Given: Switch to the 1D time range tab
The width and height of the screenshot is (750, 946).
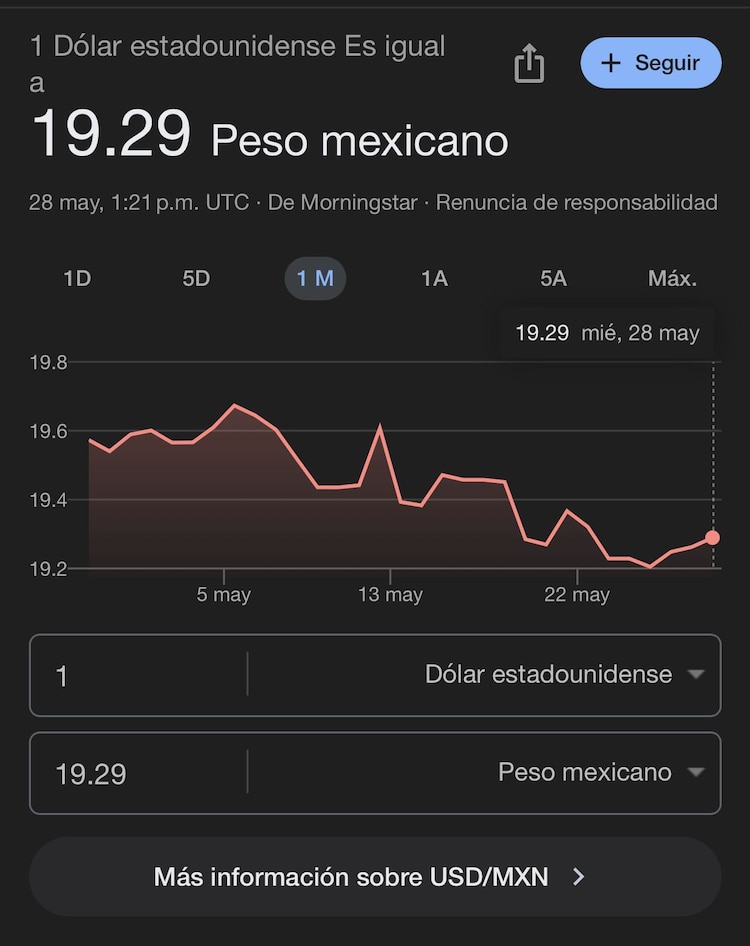Looking at the screenshot, I should pos(76,279).
